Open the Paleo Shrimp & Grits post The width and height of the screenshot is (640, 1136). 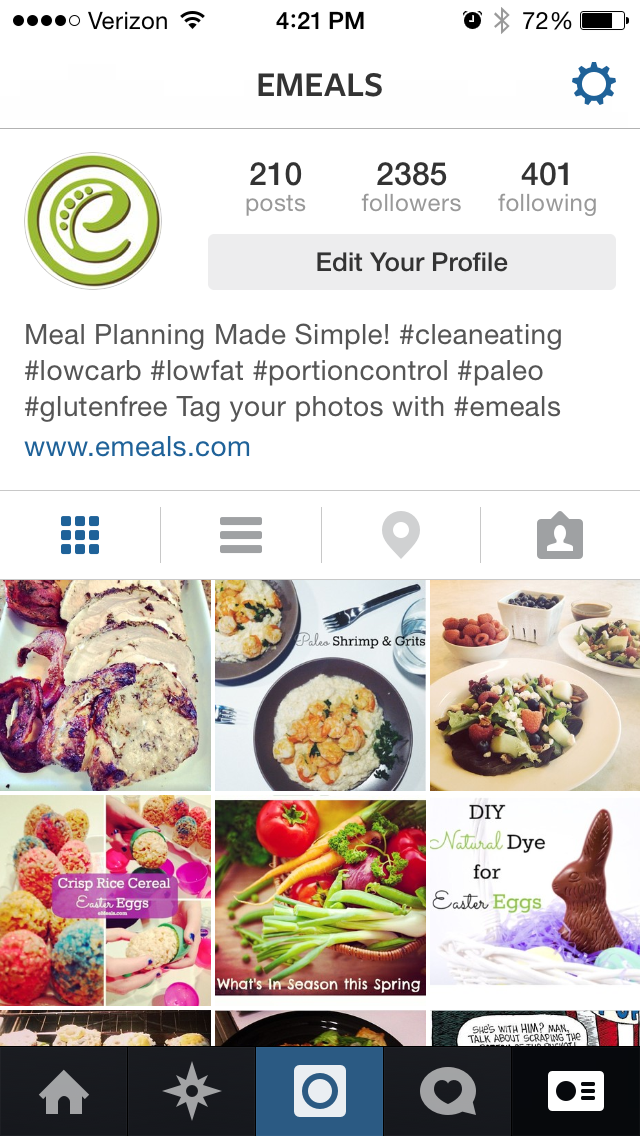320,685
